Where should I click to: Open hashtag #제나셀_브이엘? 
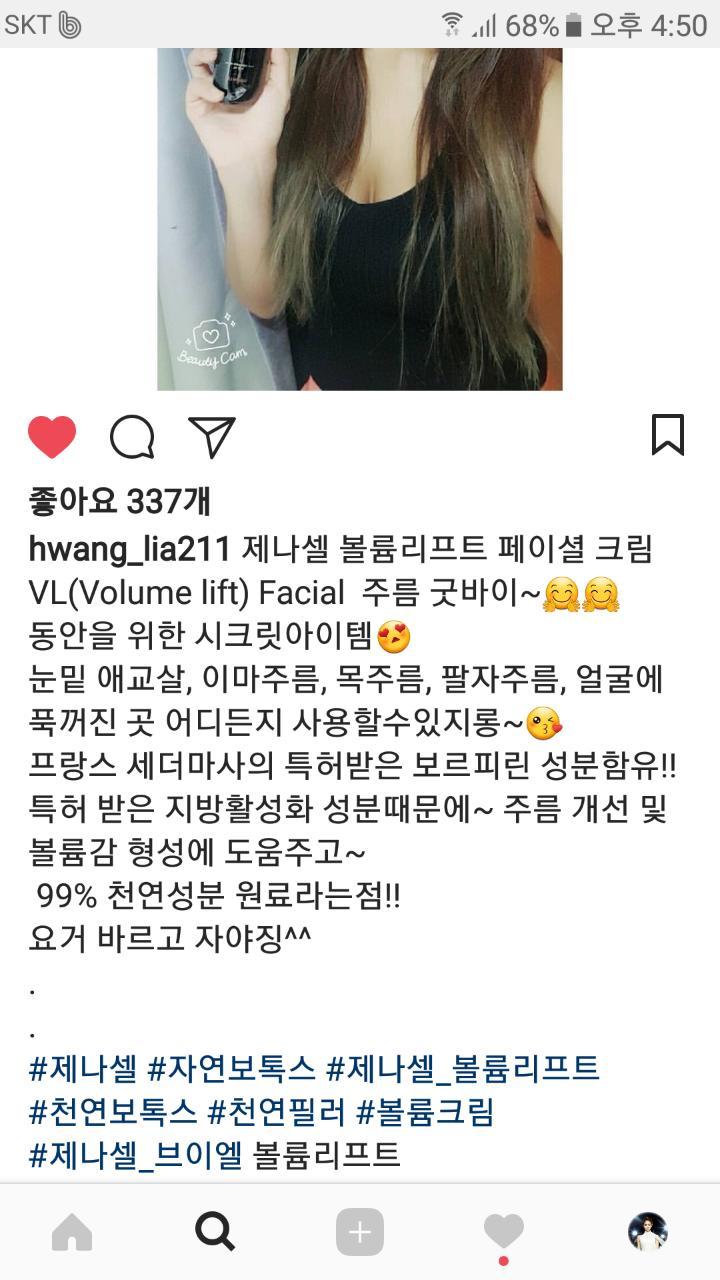coord(136,1155)
